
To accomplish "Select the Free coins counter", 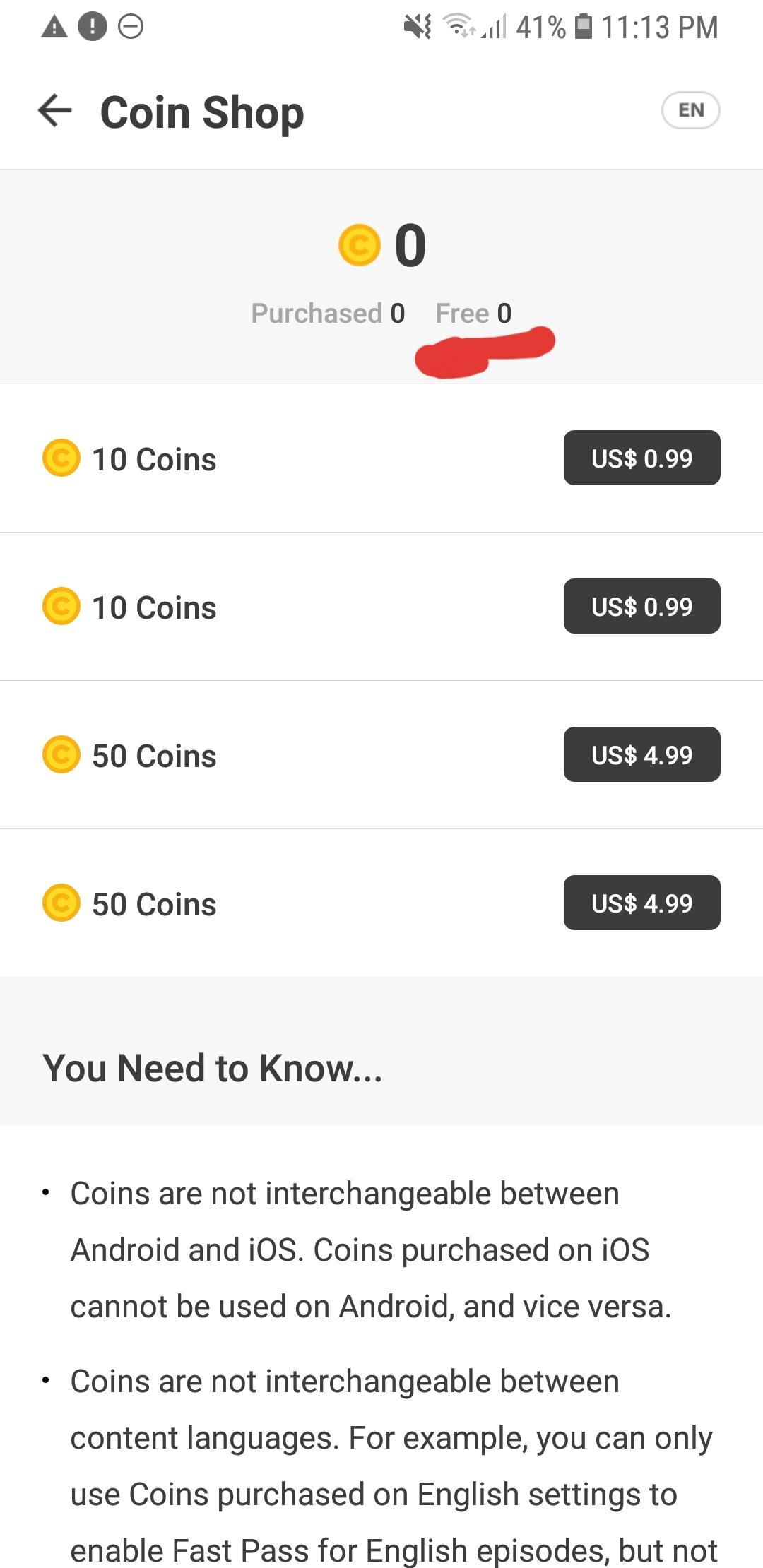I will point(473,313).
